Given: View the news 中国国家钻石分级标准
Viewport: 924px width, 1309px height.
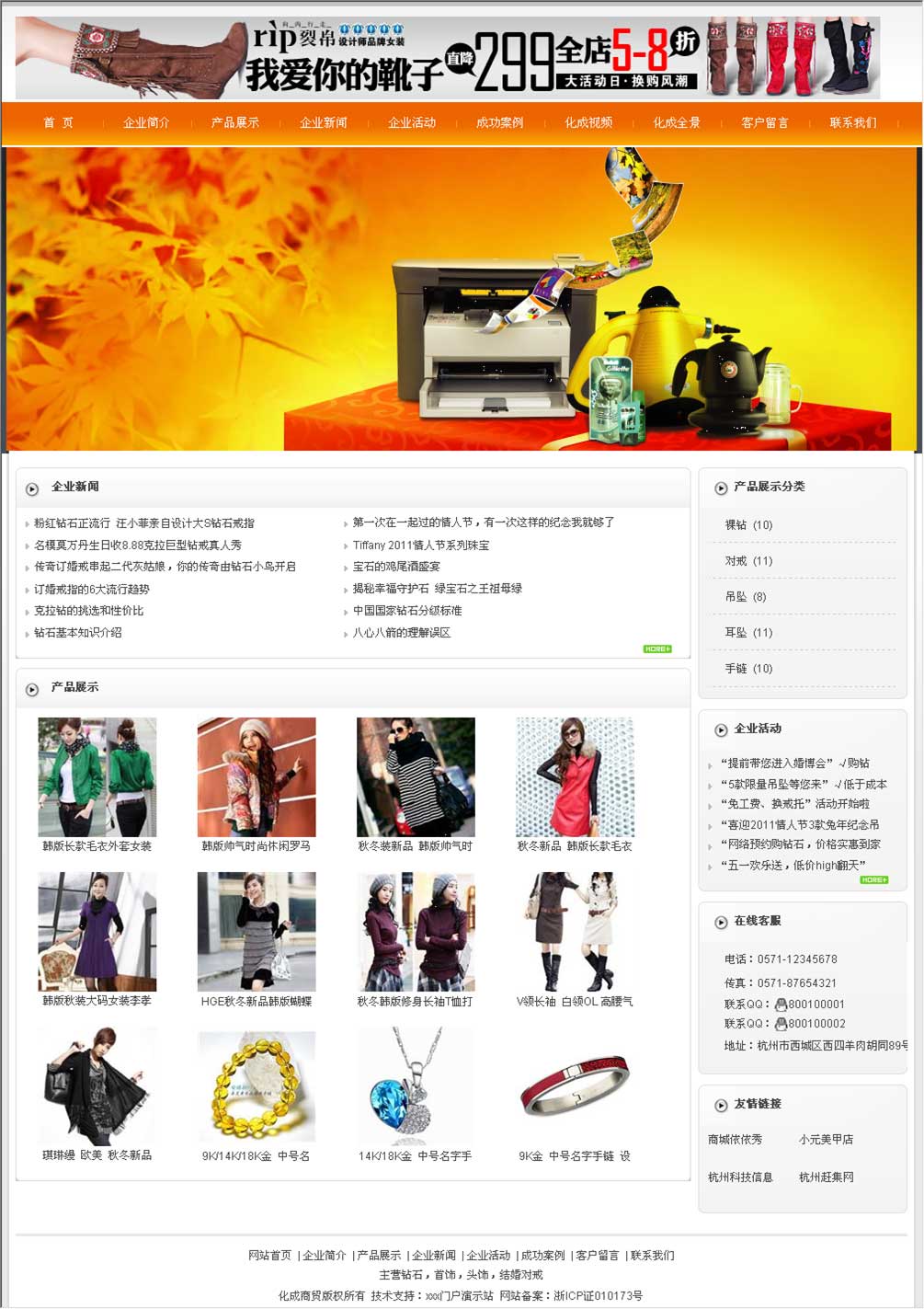Looking at the screenshot, I should pyautogui.click(x=406, y=610).
